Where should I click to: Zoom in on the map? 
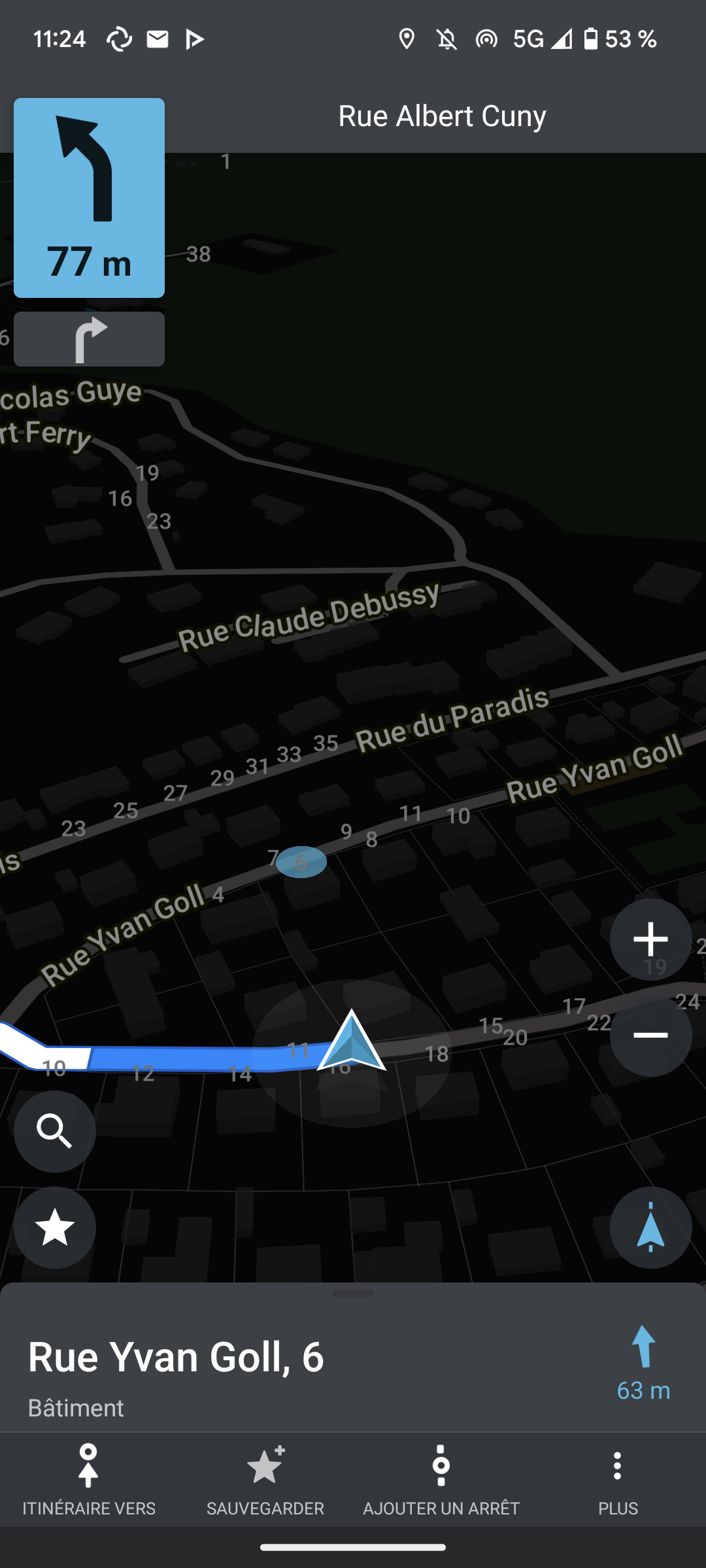[650, 939]
